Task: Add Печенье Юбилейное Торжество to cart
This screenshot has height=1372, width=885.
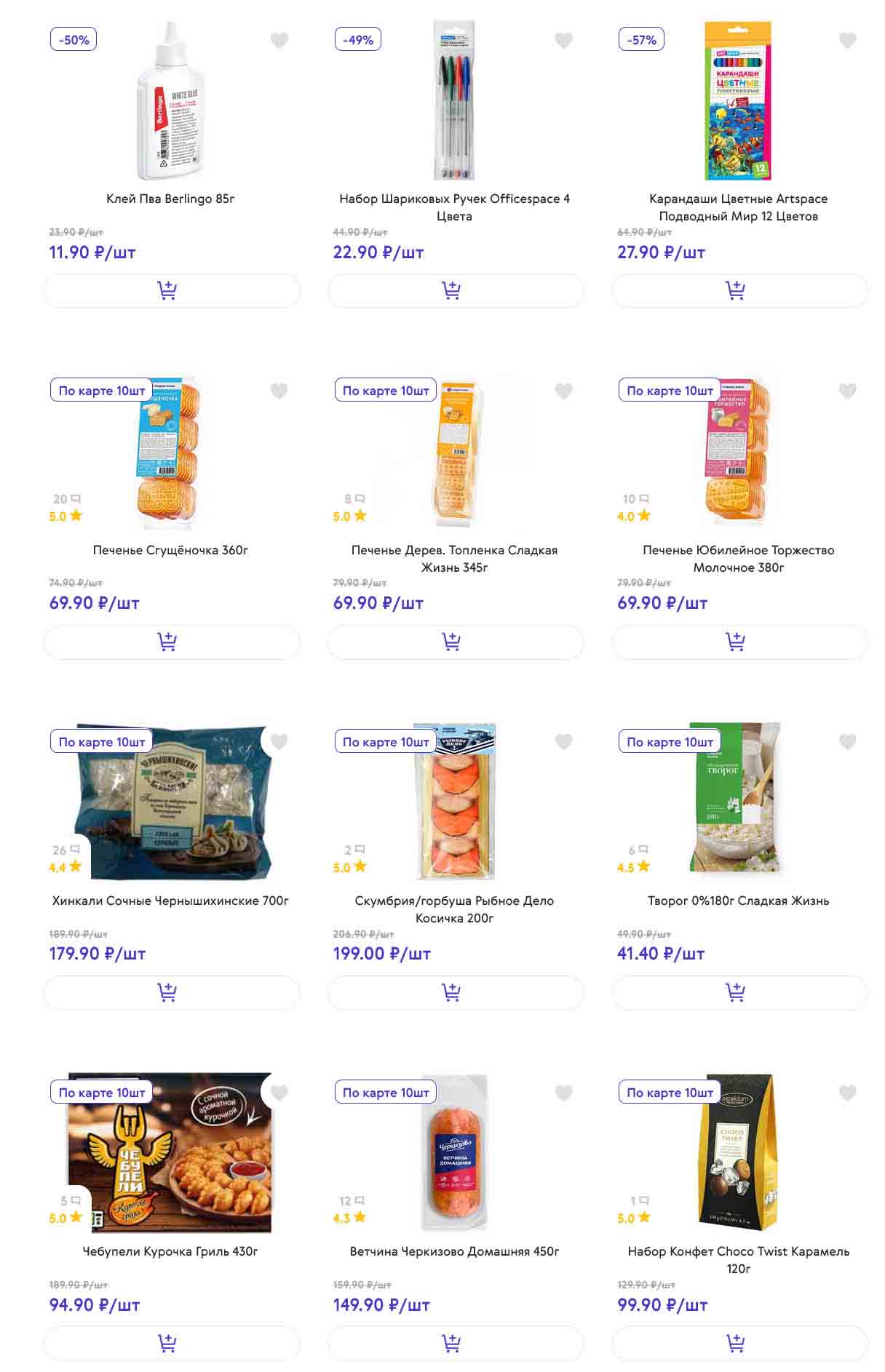Action: pyautogui.click(x=739, y=642)
